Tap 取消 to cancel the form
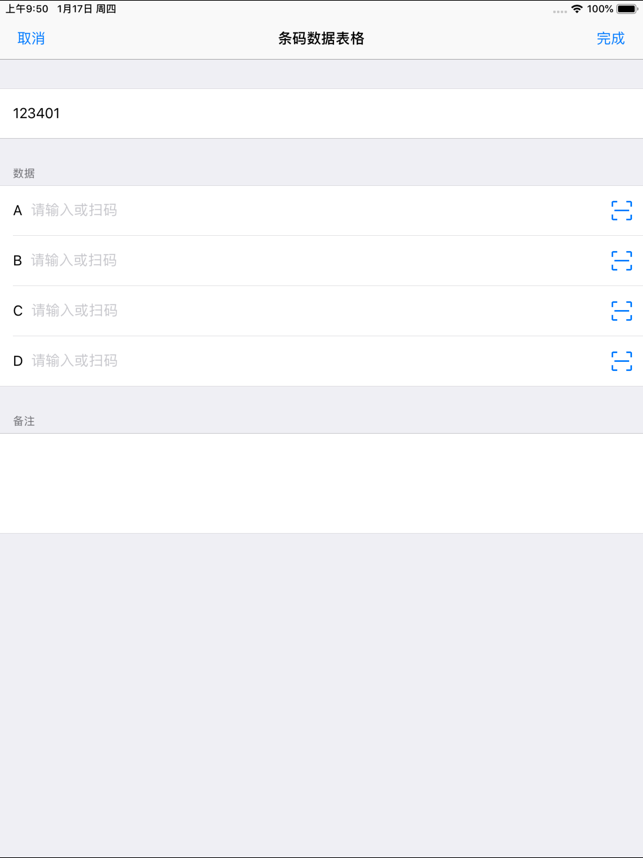This screenshot has width=643, height=858. (x=31, y=39)
